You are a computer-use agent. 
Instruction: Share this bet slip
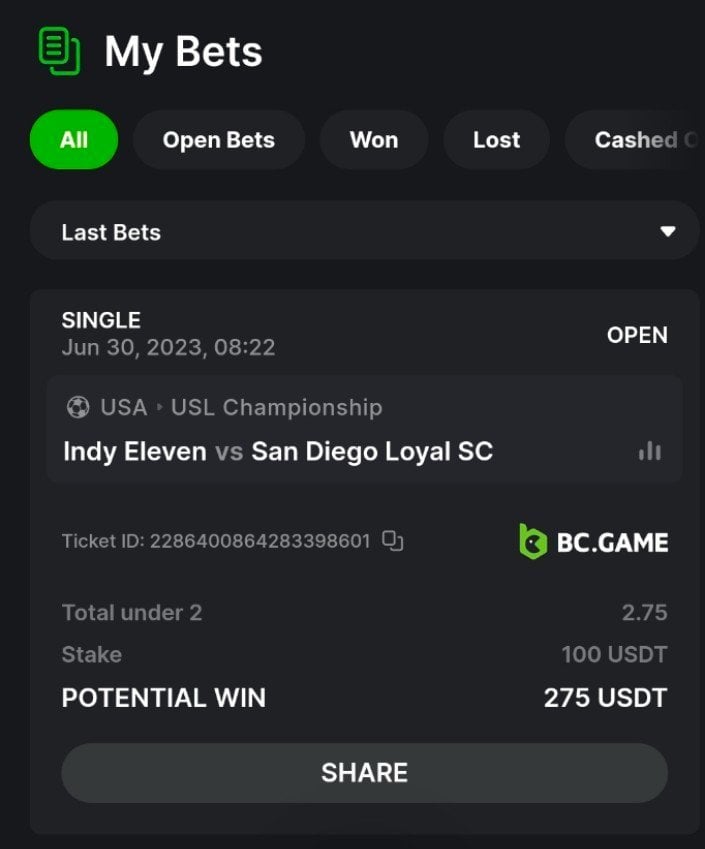(x=364, y=772)
